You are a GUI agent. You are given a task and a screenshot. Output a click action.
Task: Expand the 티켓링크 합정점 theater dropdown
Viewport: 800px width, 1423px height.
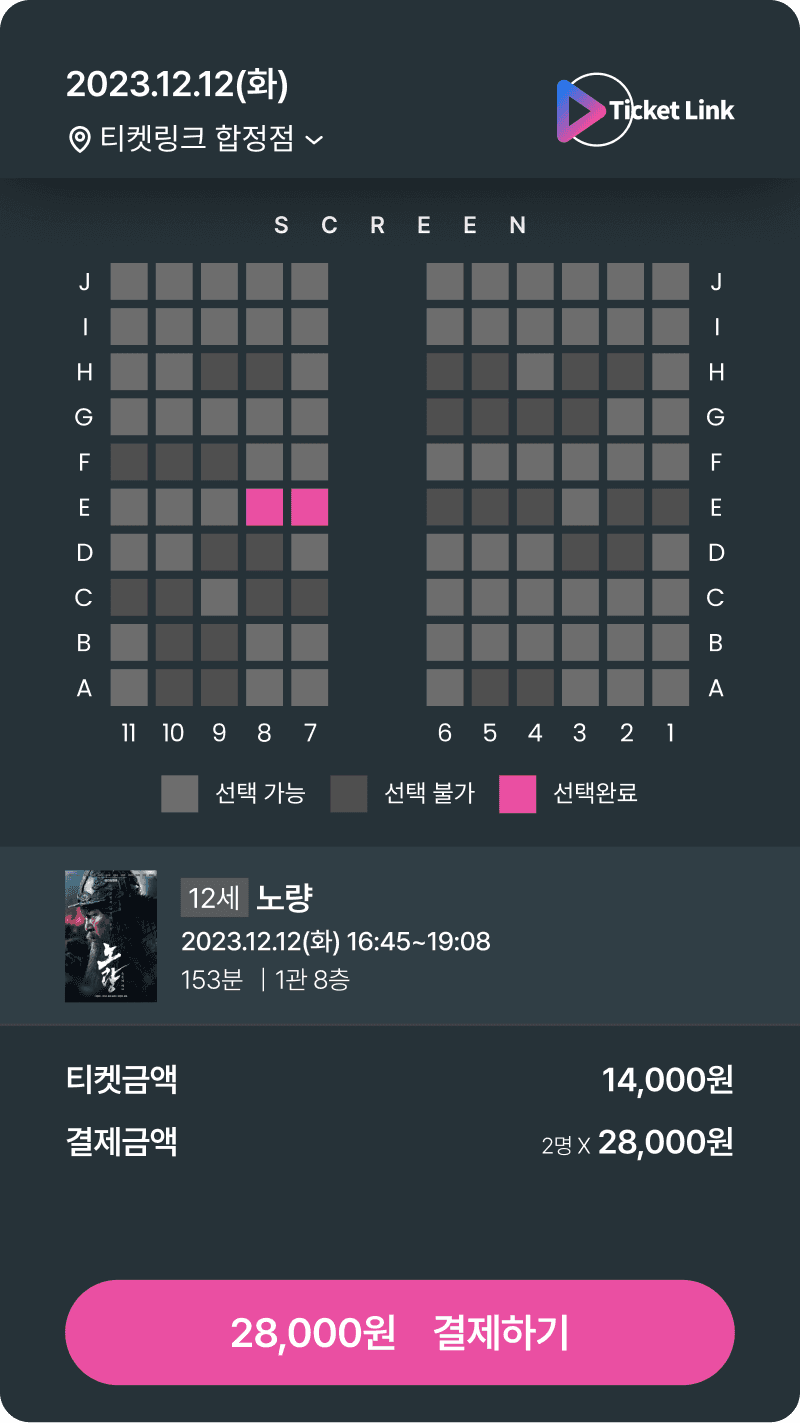click(x=196, y=139)
